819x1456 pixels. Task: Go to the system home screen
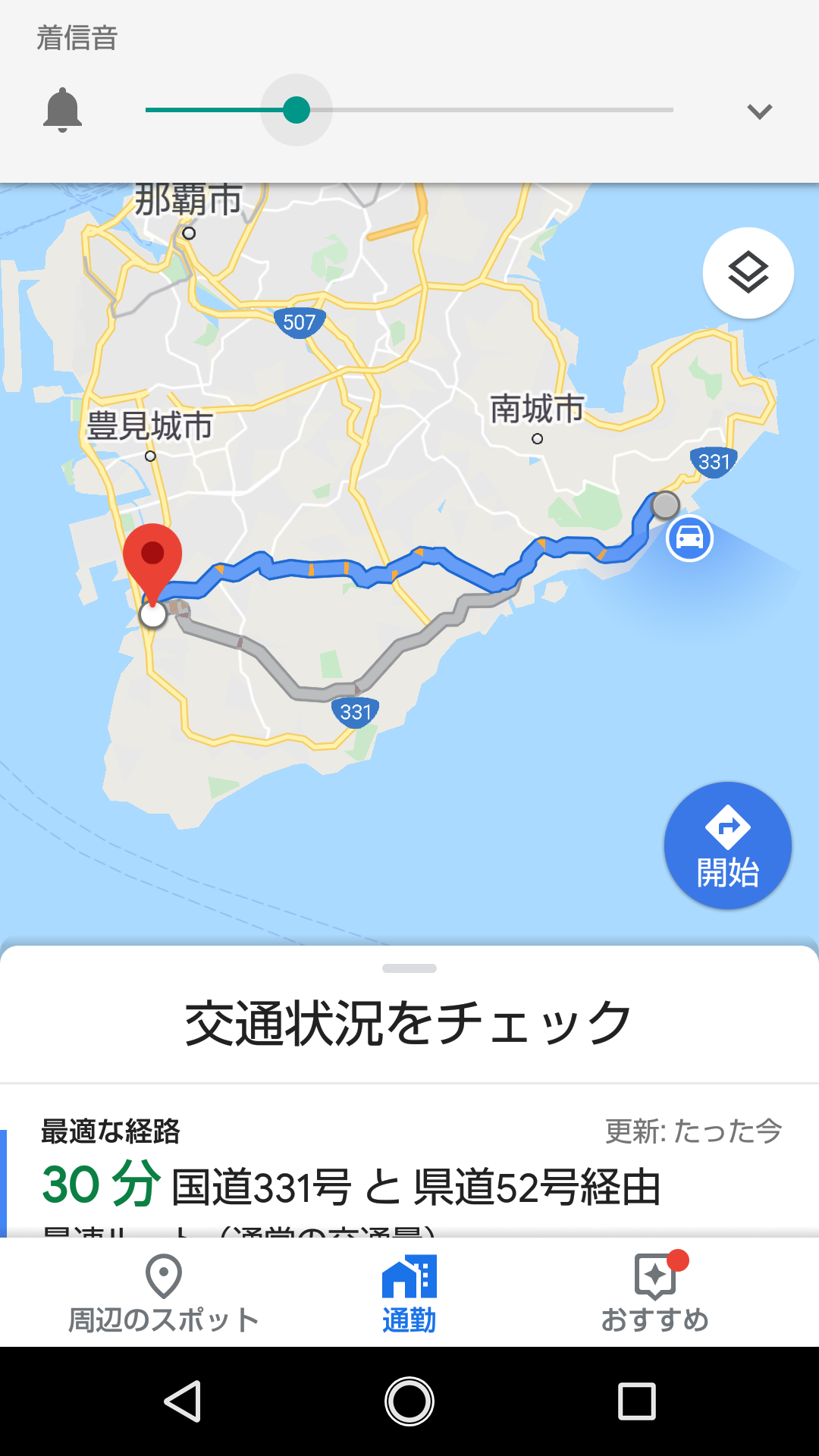[x=409, y=1401]
